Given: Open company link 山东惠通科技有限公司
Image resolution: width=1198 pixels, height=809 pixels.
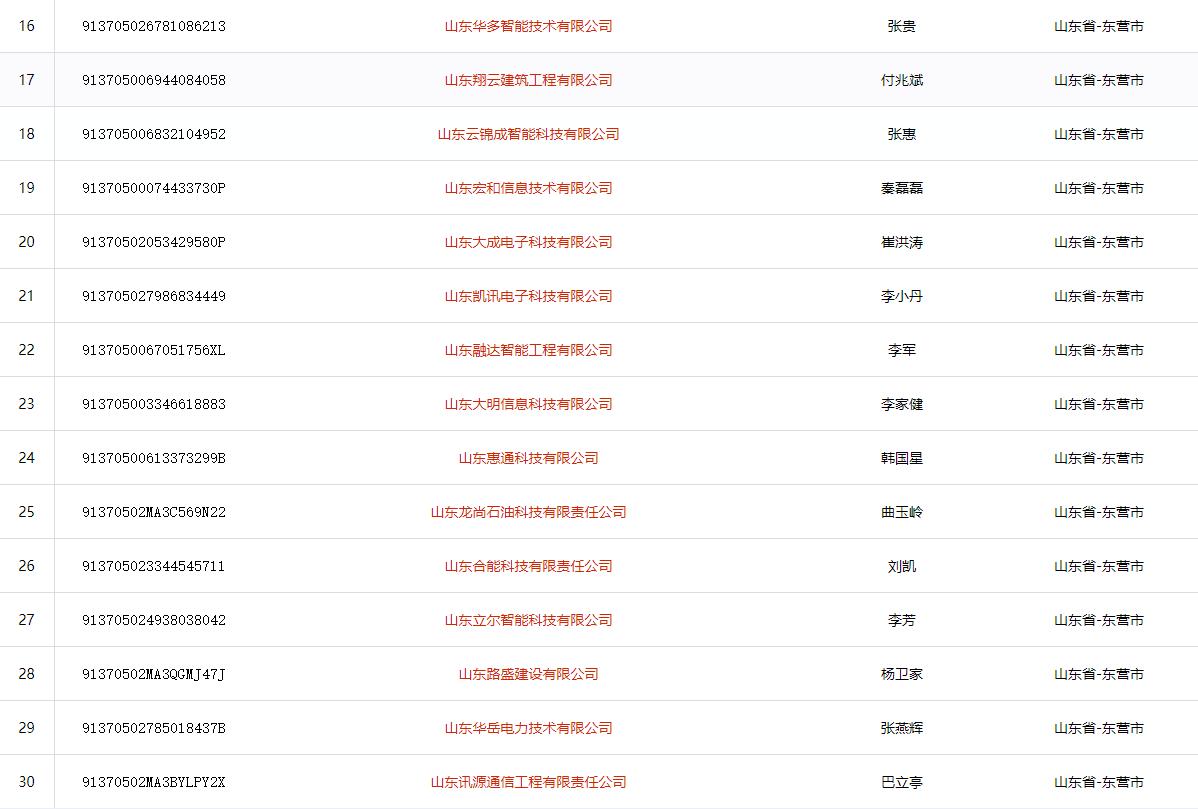Looking at the screenshot, I should (x=528, y=458).
